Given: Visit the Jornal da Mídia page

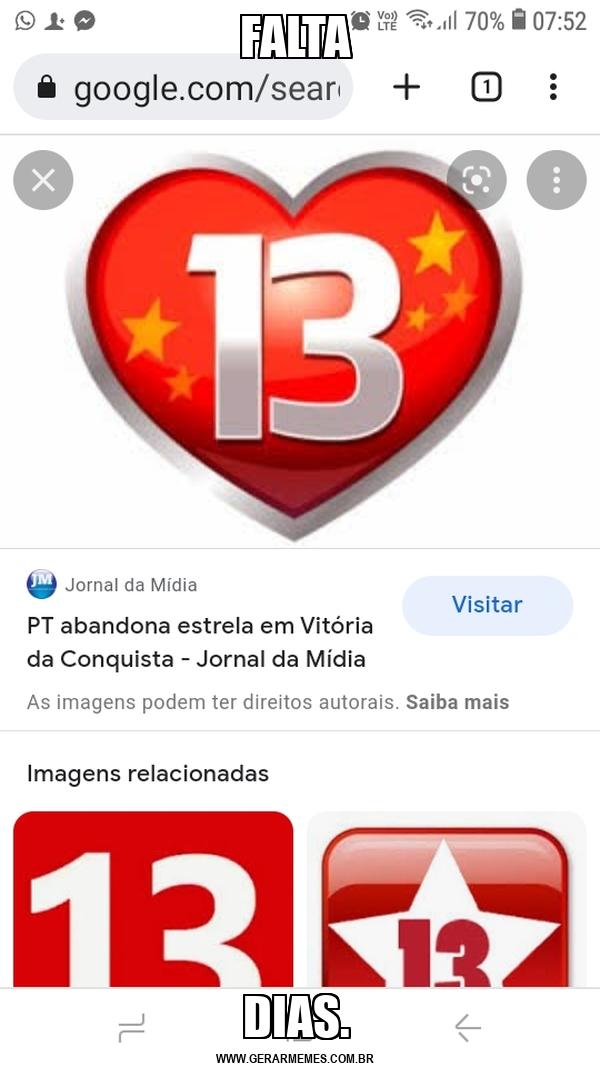Looking at the screenshot, I should click(487, 605).
